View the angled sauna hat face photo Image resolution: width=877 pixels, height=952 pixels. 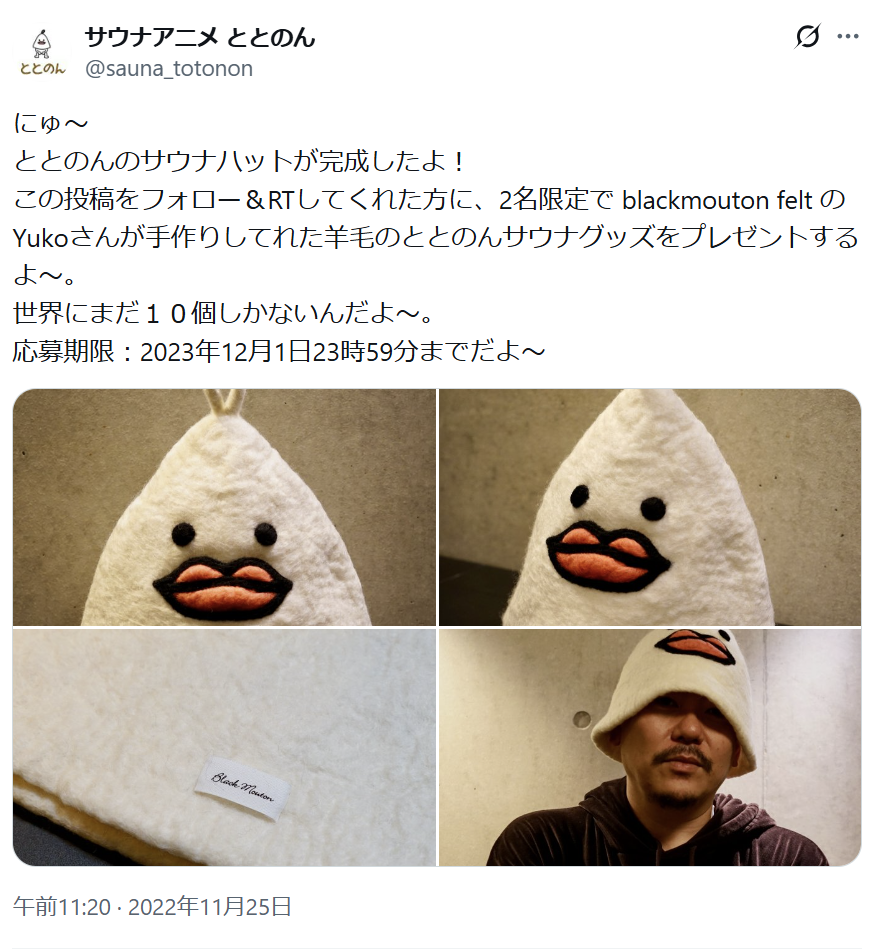pos(650,507)
